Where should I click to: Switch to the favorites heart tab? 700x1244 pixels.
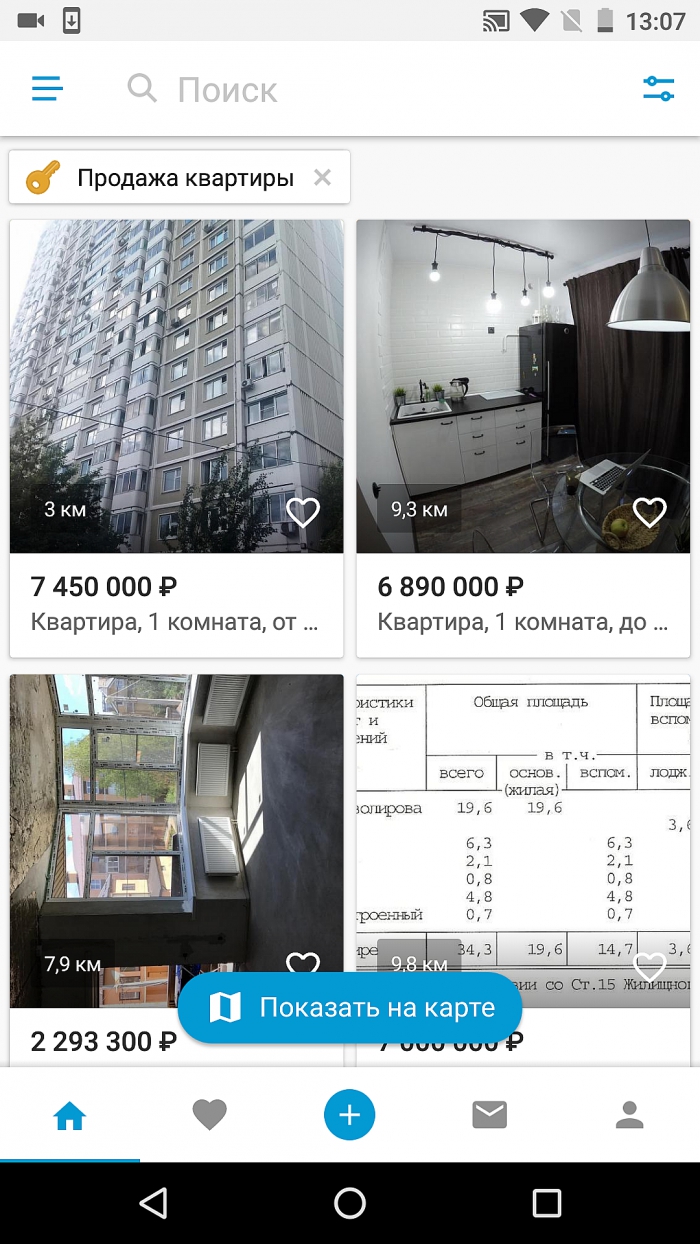click(209, 1115)
